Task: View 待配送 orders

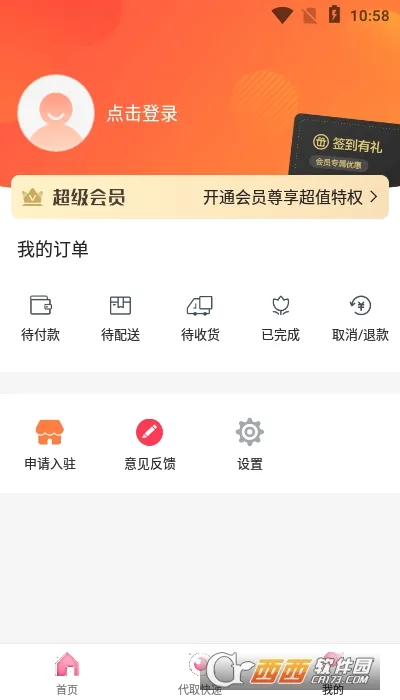Action: (121, 318)
